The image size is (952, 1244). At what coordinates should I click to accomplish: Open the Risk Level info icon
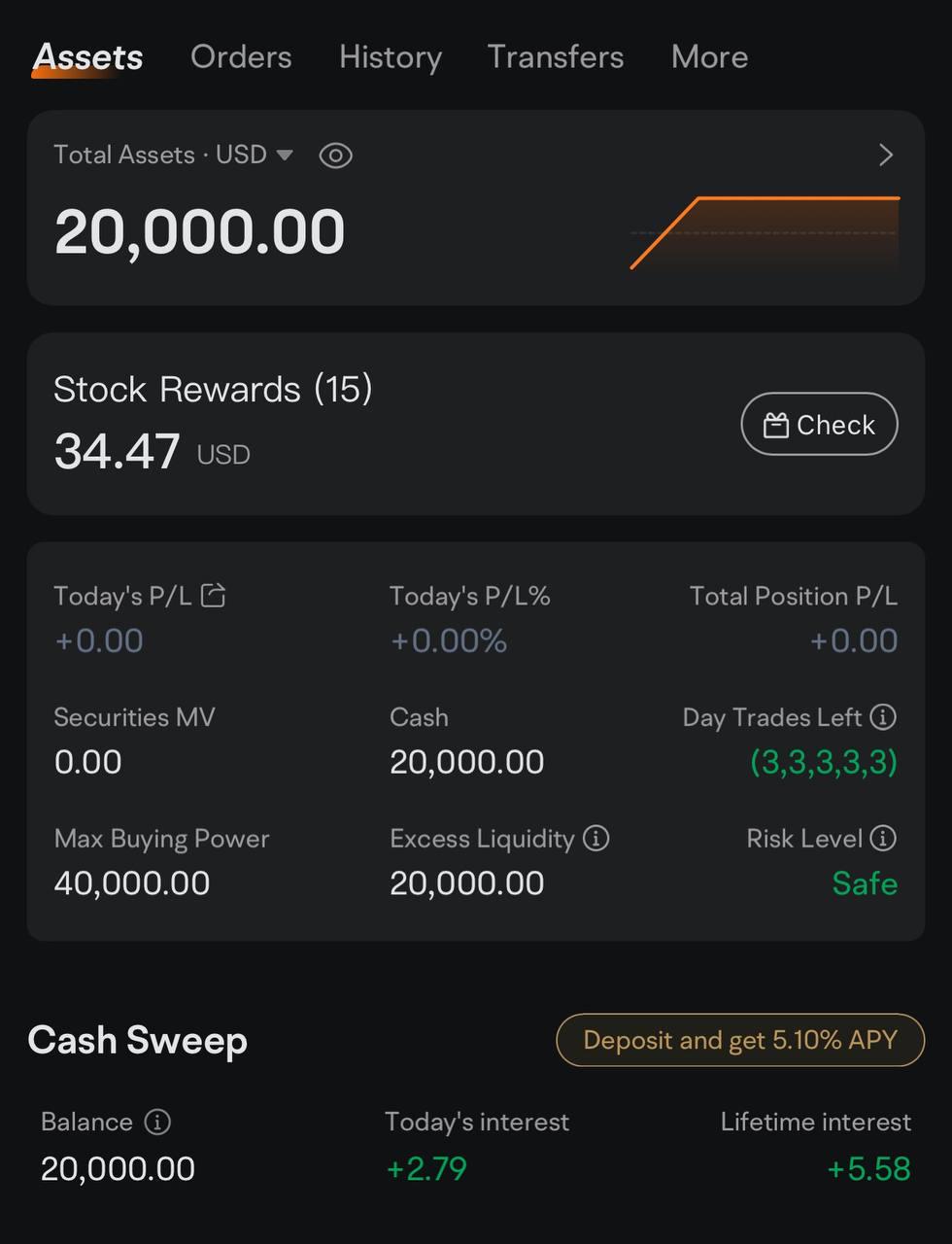pos(883,838)
